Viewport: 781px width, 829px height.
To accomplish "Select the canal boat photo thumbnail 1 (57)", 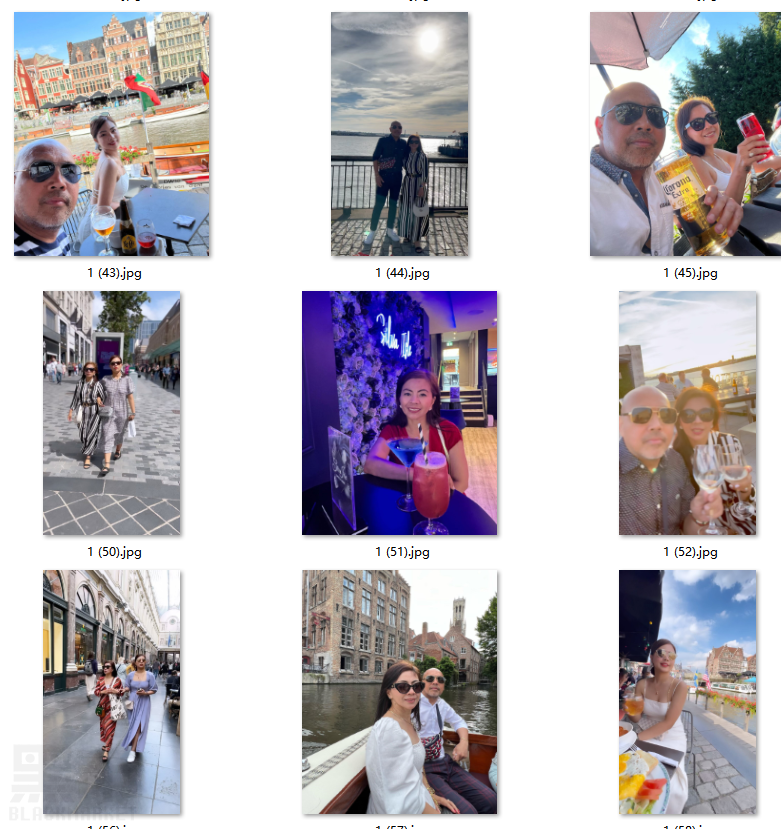I will tap(400, 691).
